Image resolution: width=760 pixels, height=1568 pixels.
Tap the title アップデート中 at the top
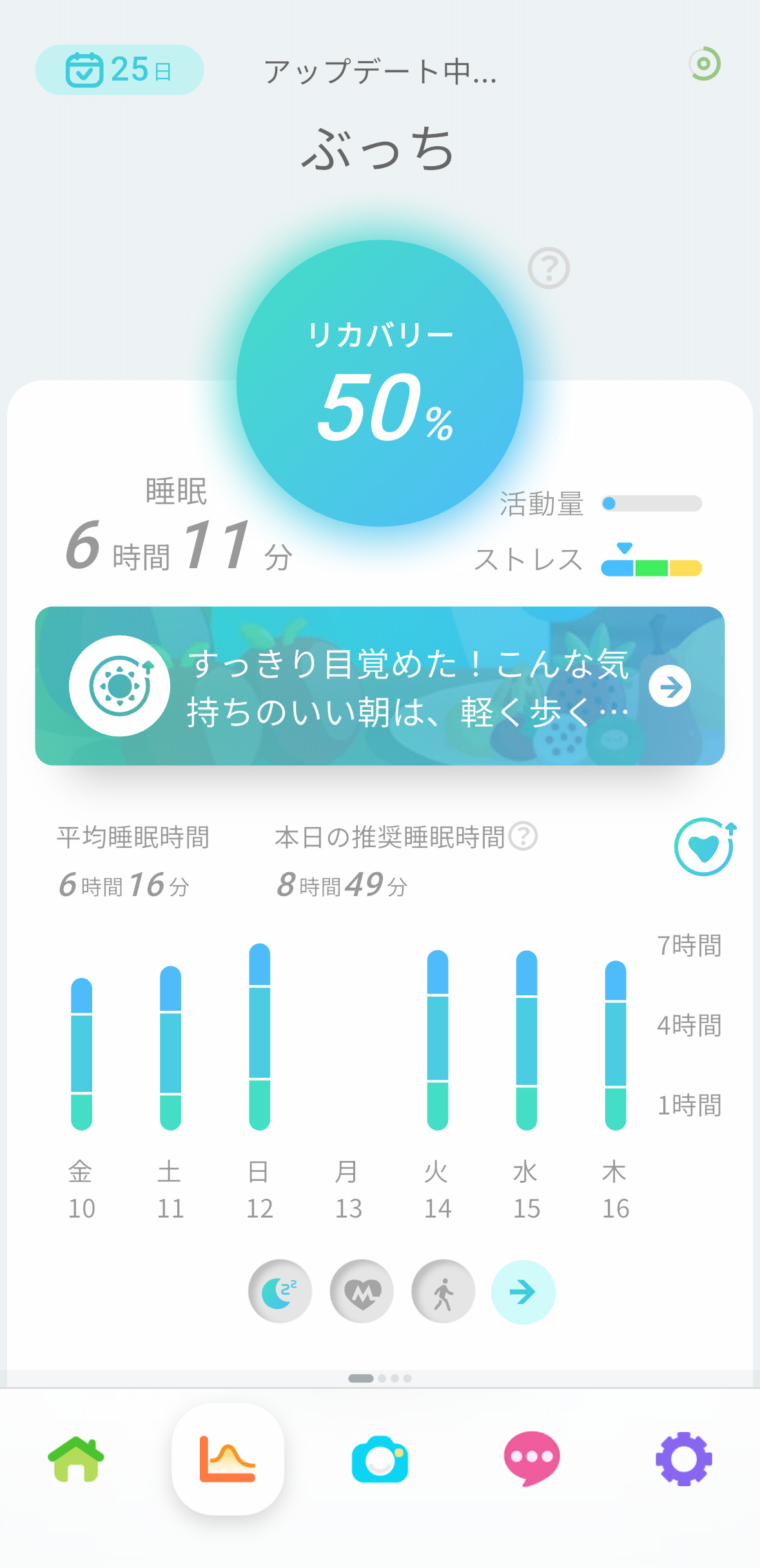coord(380,73)
